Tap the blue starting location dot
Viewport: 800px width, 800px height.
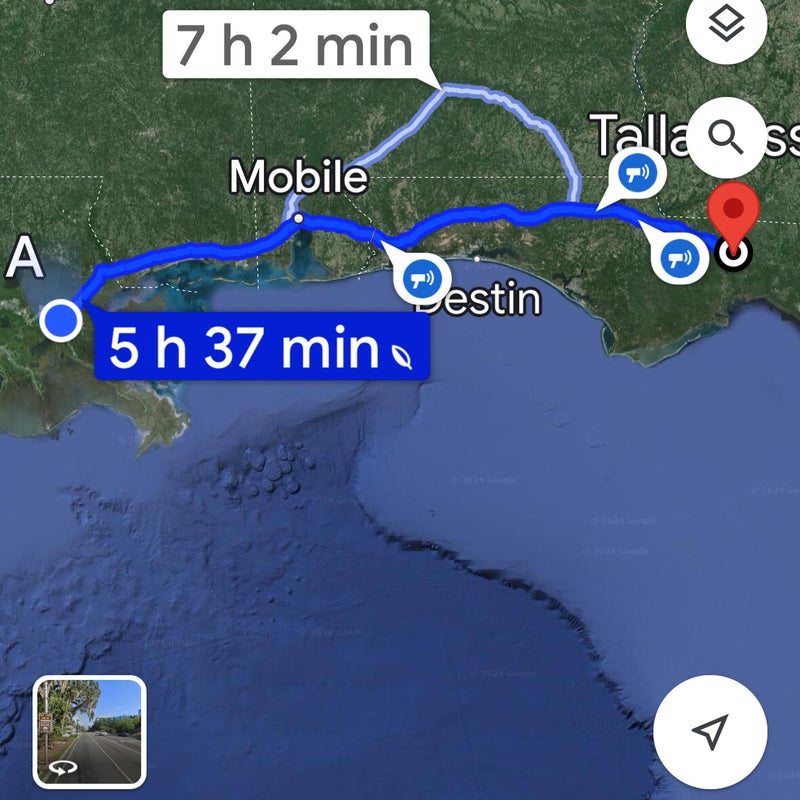tap(61, 320)
